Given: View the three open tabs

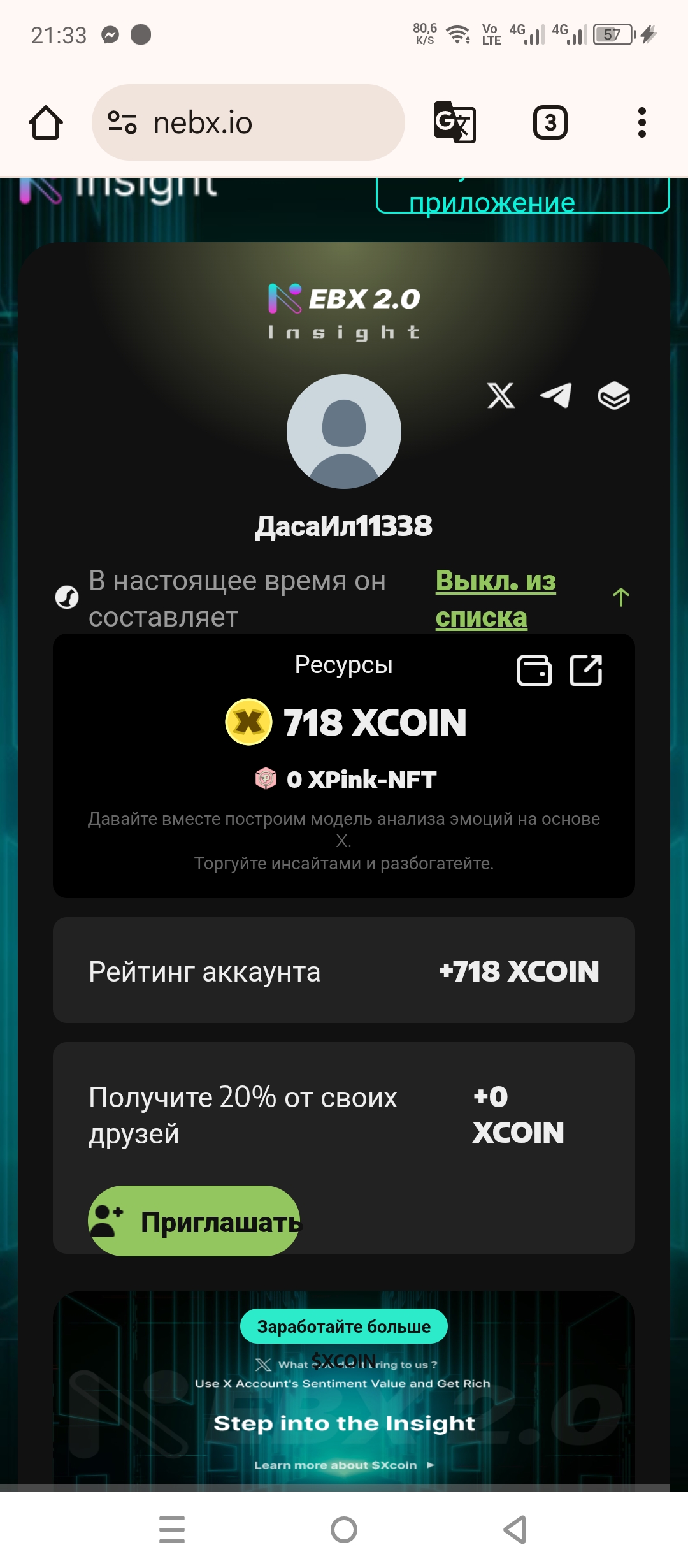Looking at the screenshot, I should (550, 122).
